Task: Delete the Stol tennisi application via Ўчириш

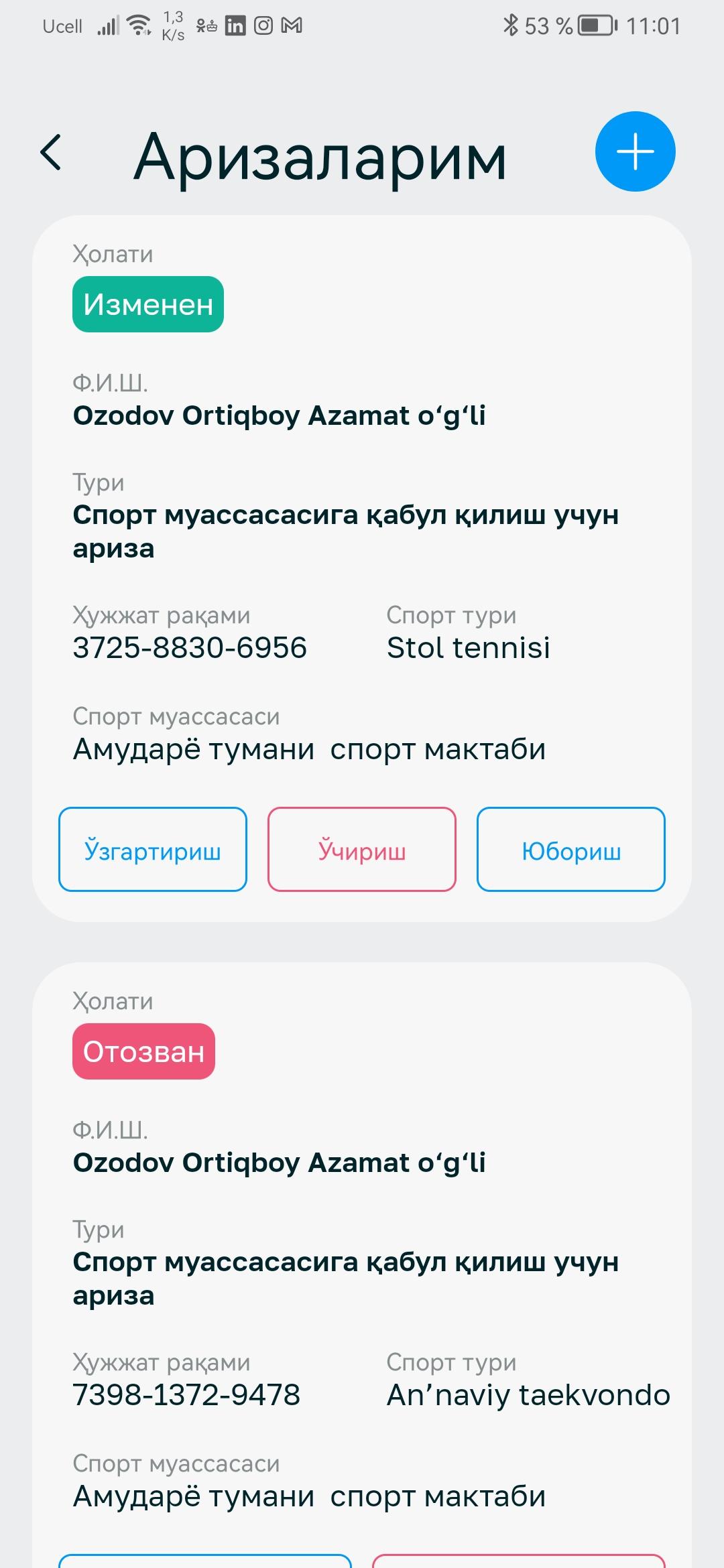Action: pos(362,849)
